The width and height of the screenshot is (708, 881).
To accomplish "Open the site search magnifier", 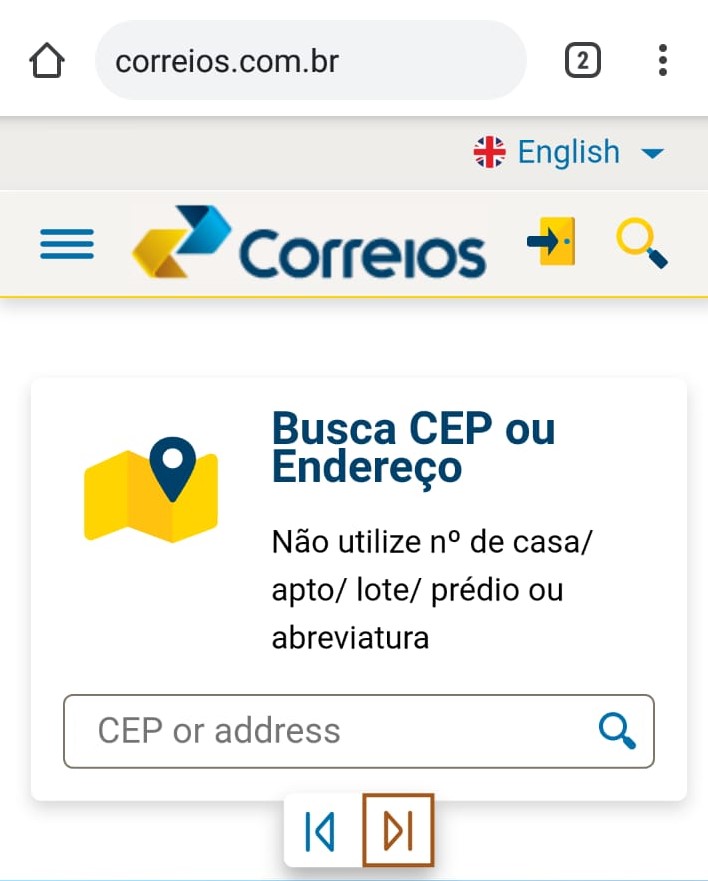I will [641, 244].
